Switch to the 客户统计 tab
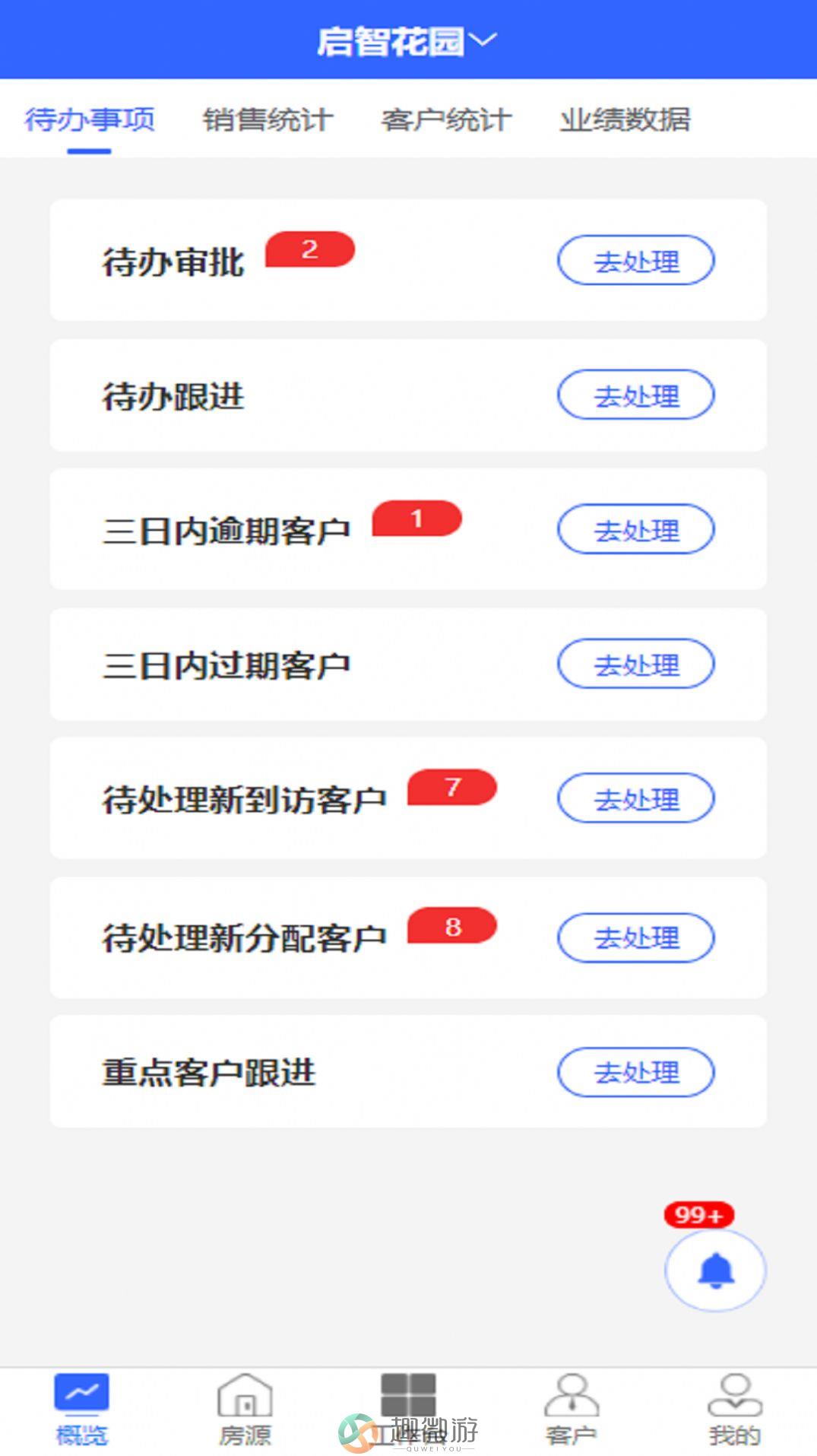The width and height of the screenshot is (817, 1456). pyautogui.click(x=446, y=120)
